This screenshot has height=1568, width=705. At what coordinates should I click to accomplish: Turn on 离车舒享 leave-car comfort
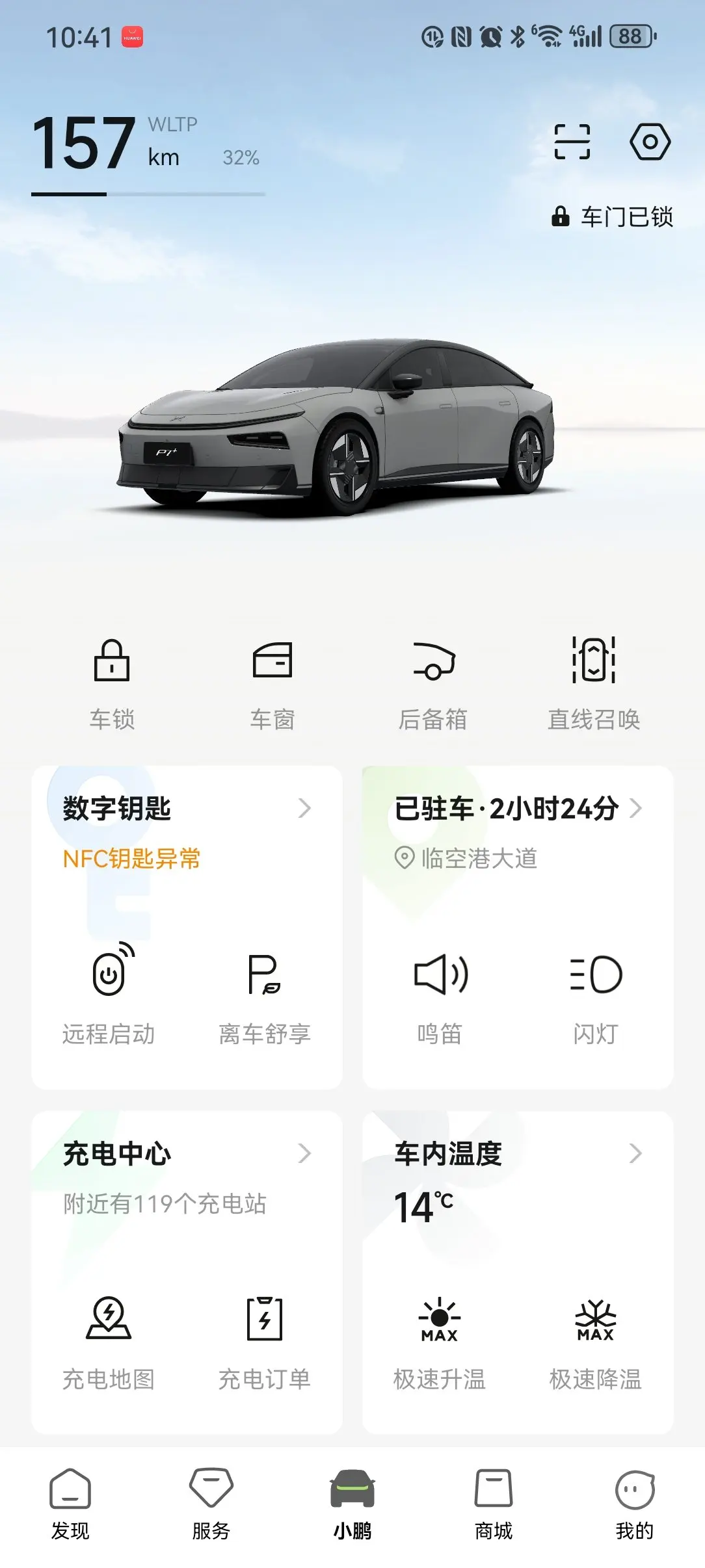[x=265, y=995]
